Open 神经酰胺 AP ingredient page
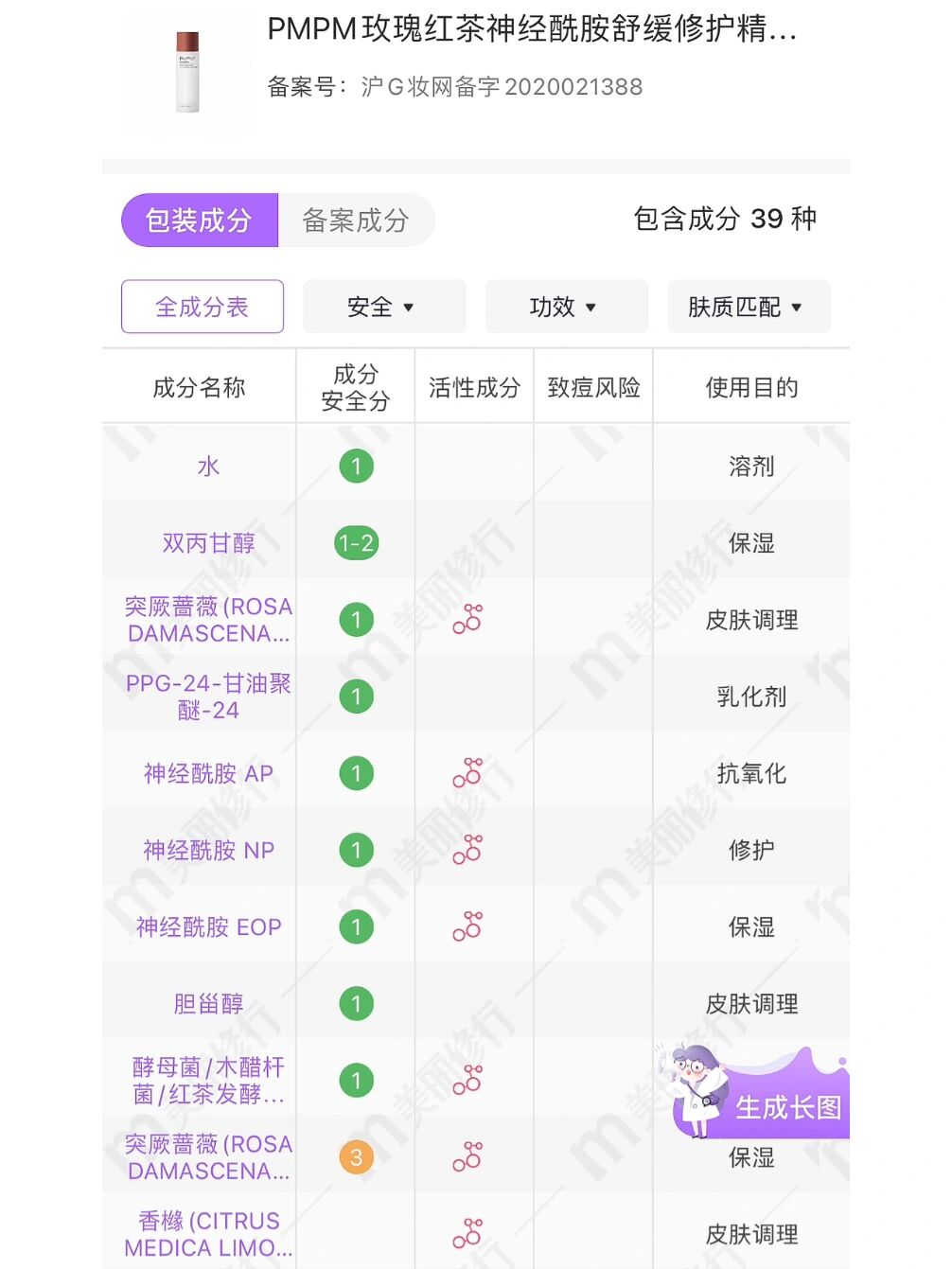Viewport: 952px width, 1269px height. 208,773
